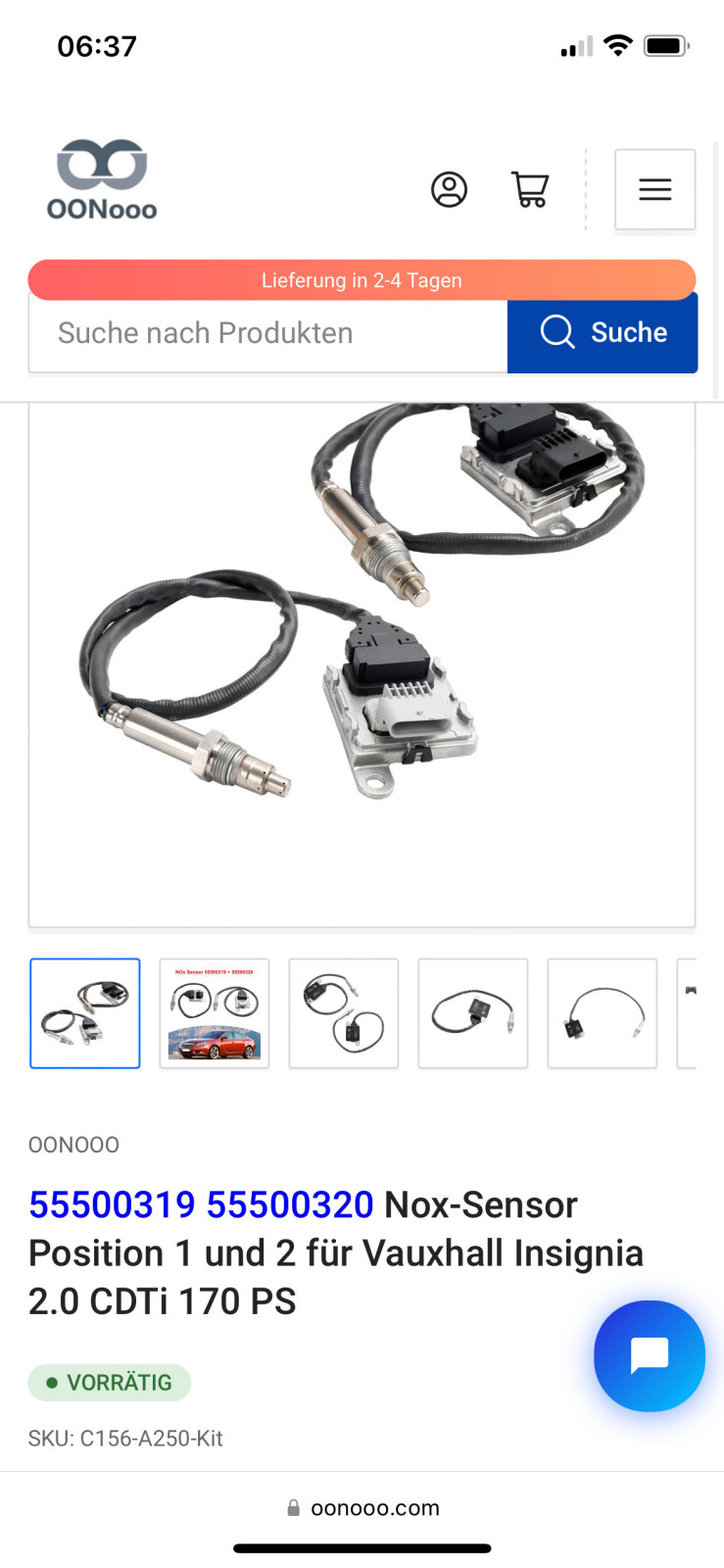Focus the 'Suche nach Produkten' field
Screen dimensions: 724x1568
267,333
